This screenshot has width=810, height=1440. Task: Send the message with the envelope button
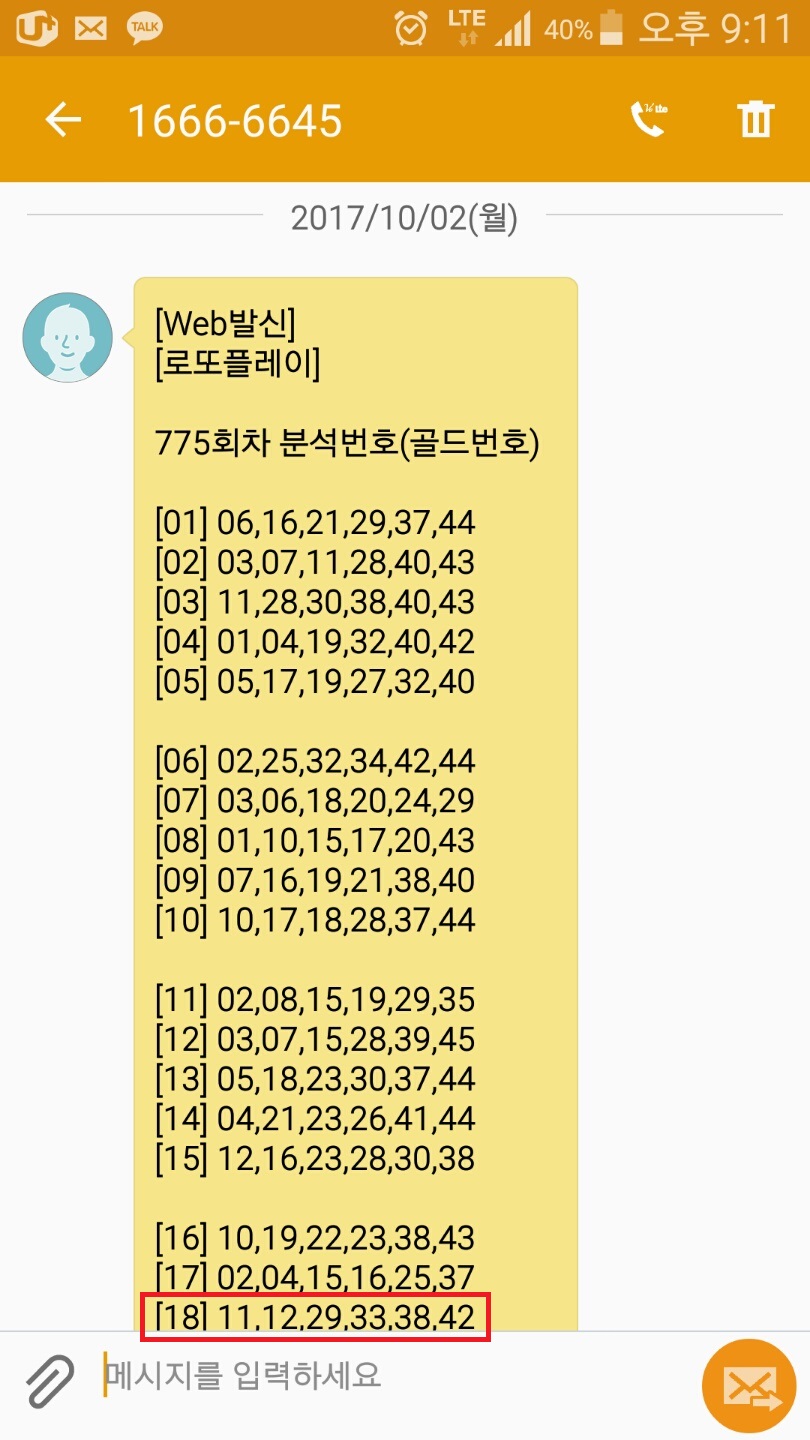[x=750, y=1385]
